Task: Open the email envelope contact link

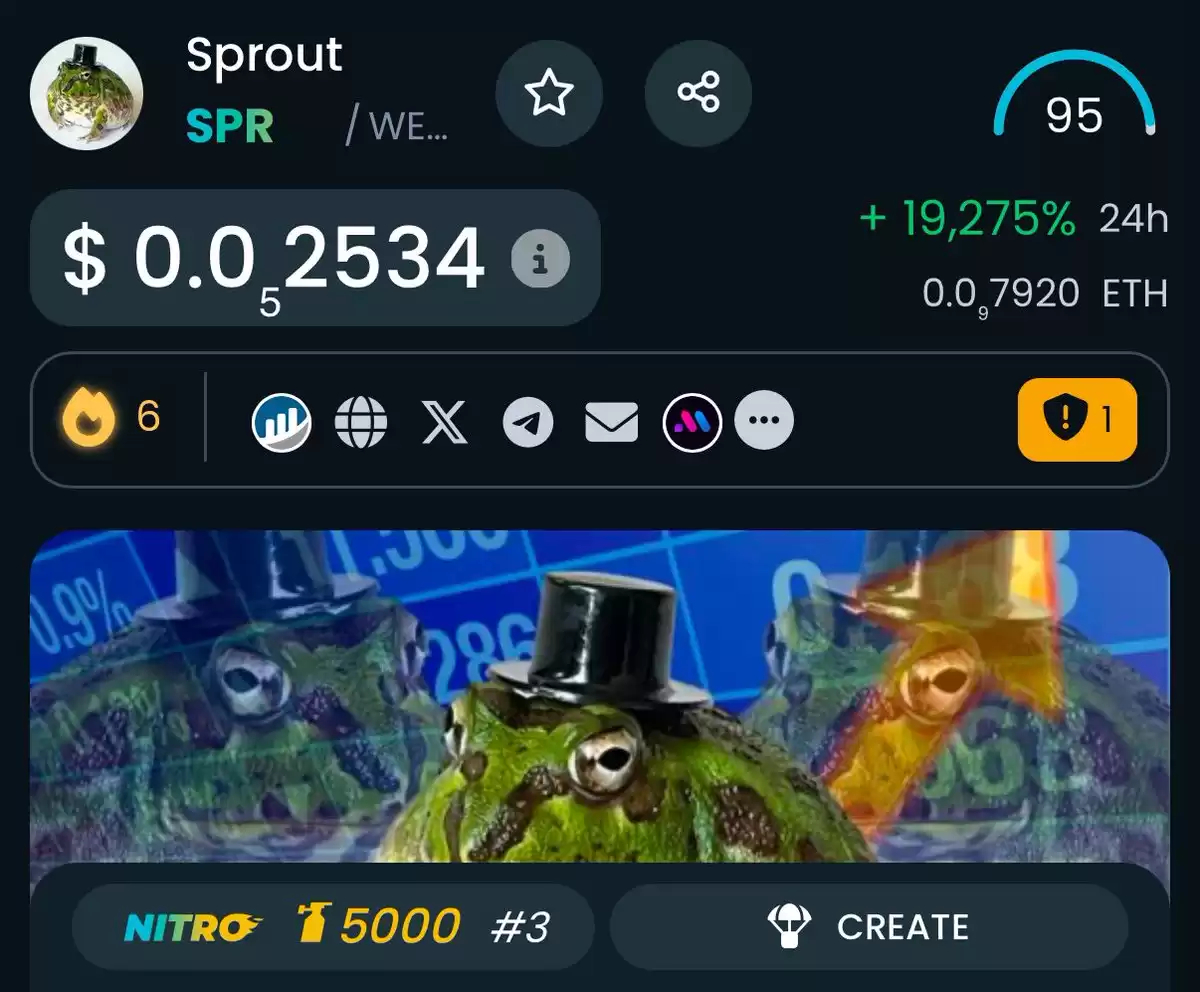Action: pyautogui.click(x=611, y=421)
